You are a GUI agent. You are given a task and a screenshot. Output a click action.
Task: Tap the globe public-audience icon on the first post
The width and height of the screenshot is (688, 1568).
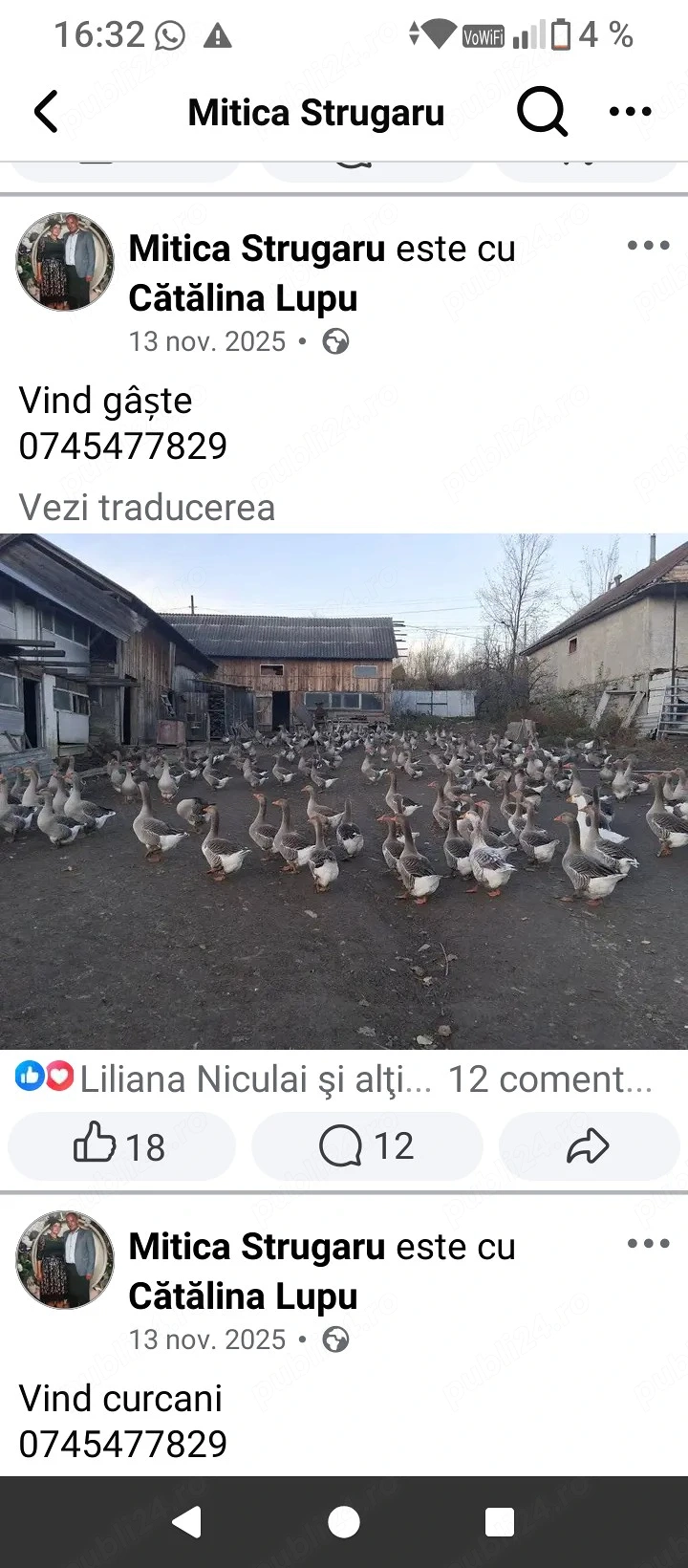[336, 341]
